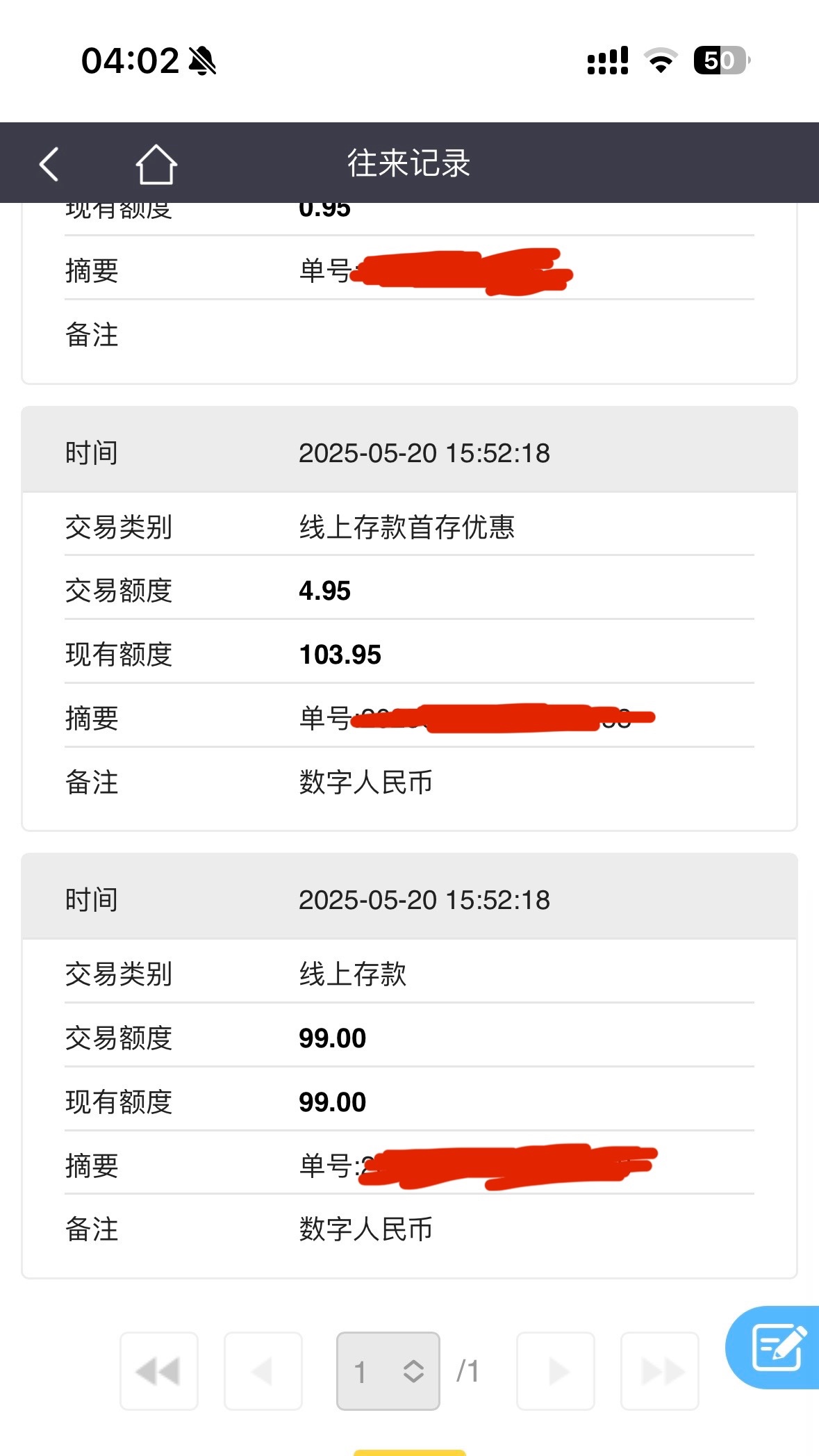819x1456 pixels.
Task: Open the home icon in header
Action: coord(156,164)
